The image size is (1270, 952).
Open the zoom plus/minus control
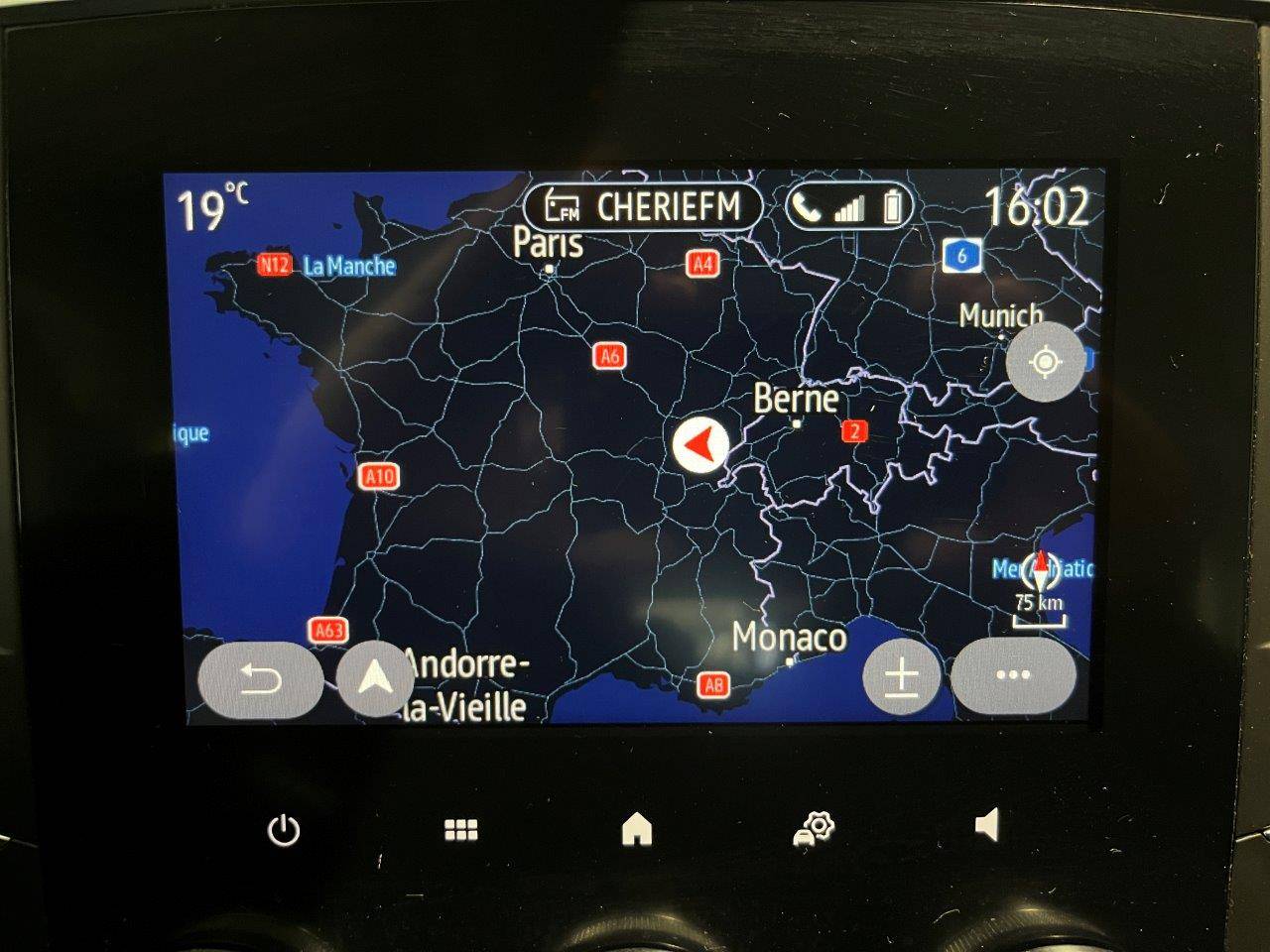coord(902,678)
